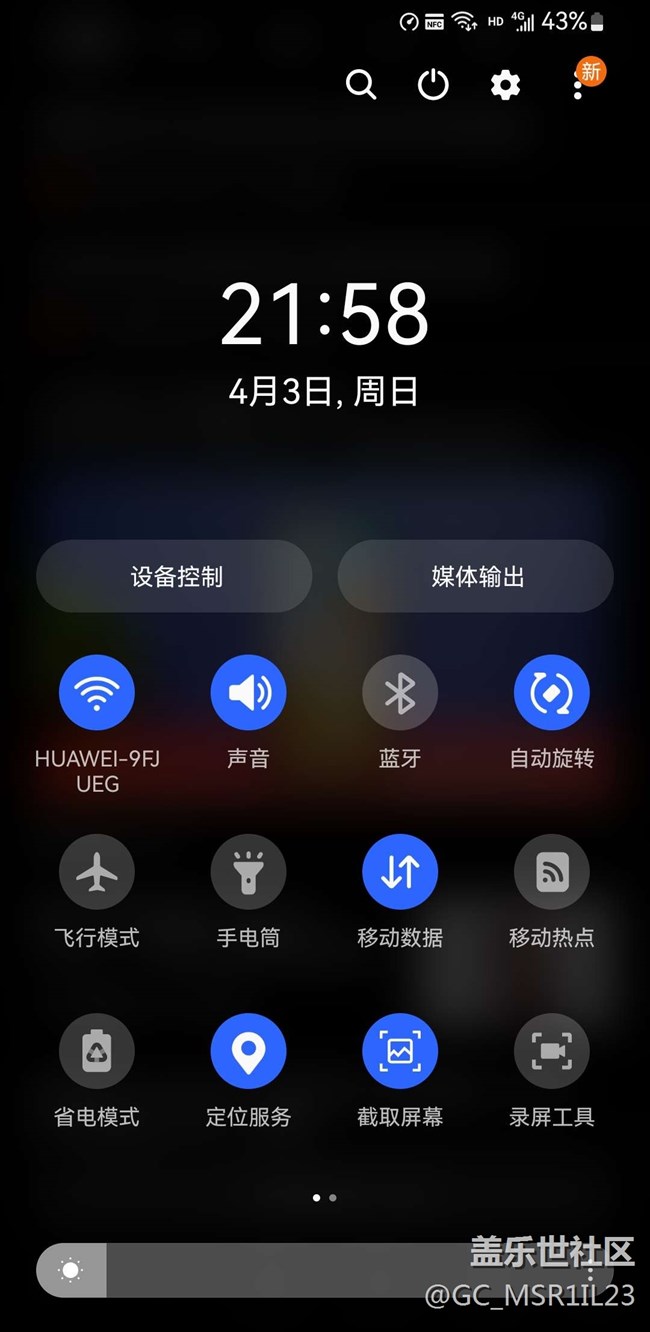
Task: Tap 截取屏幕 screenshot tile
Action: [400, 1051]
